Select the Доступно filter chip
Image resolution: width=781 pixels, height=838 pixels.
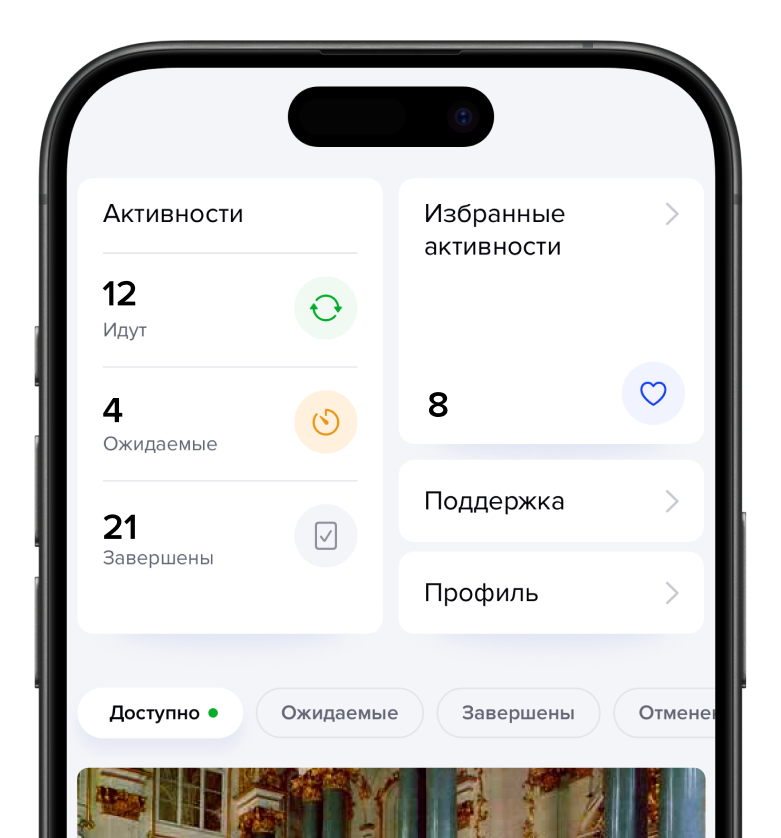pos(161,713)
